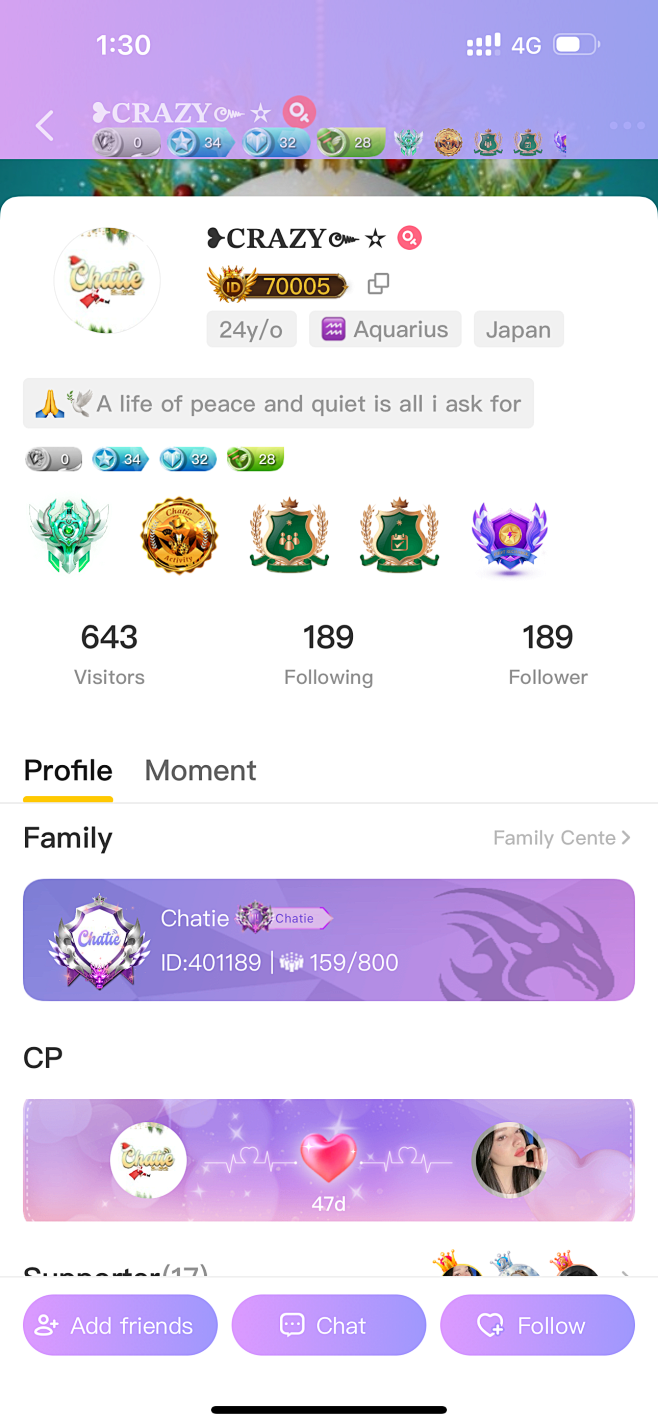
Task: Go back using the top-left arrow
Action: coord(44,126)
